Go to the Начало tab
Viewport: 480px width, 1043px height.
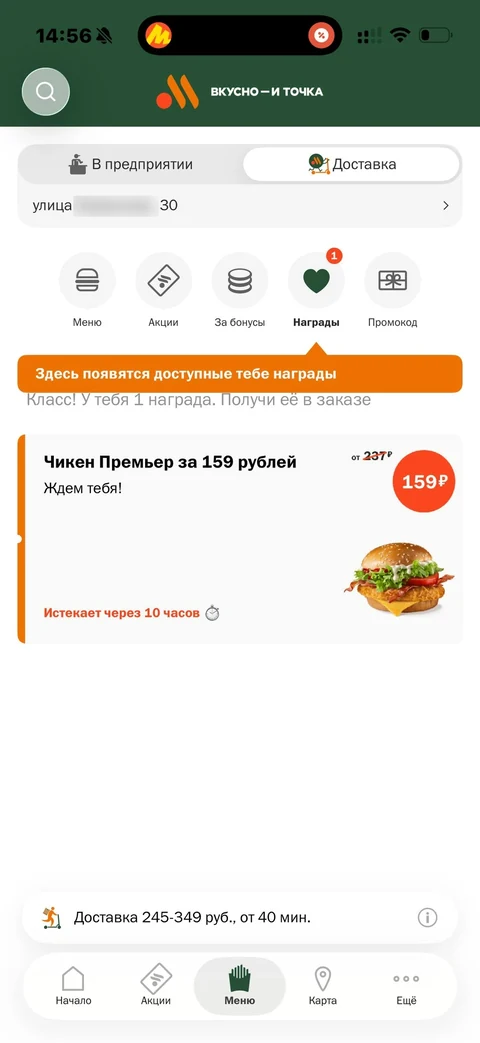tap(73, 986)
